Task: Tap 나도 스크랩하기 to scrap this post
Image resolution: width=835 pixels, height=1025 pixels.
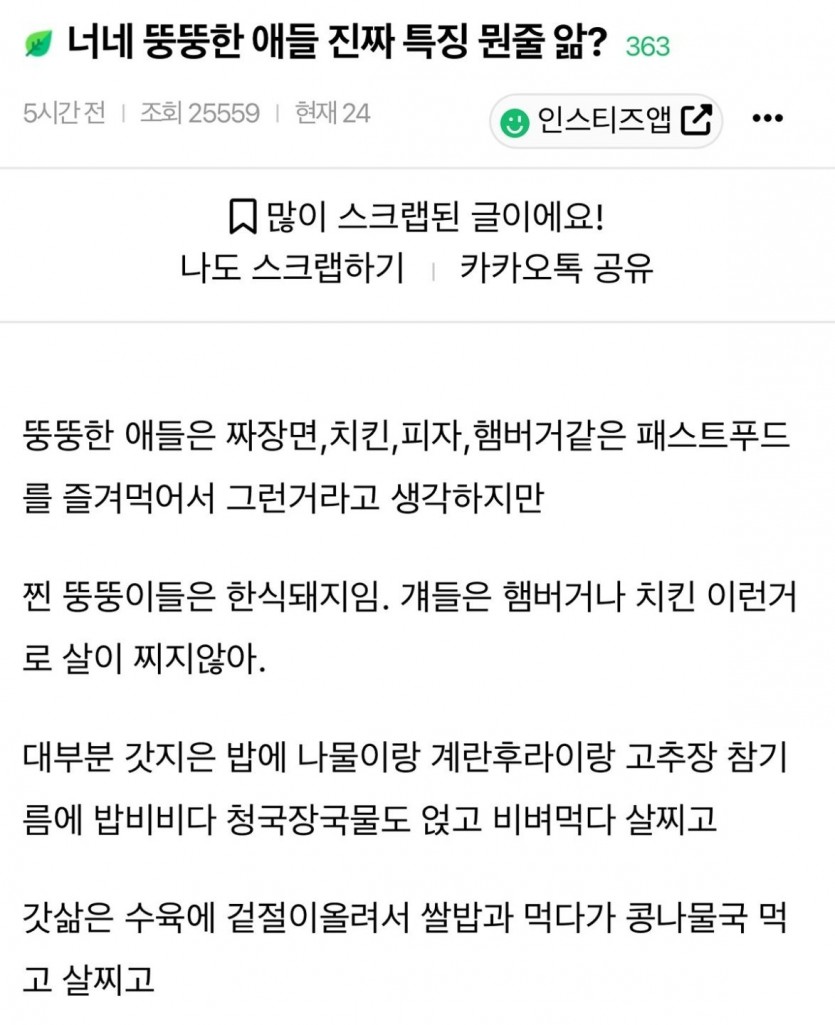Action: (x=292, y=268)
